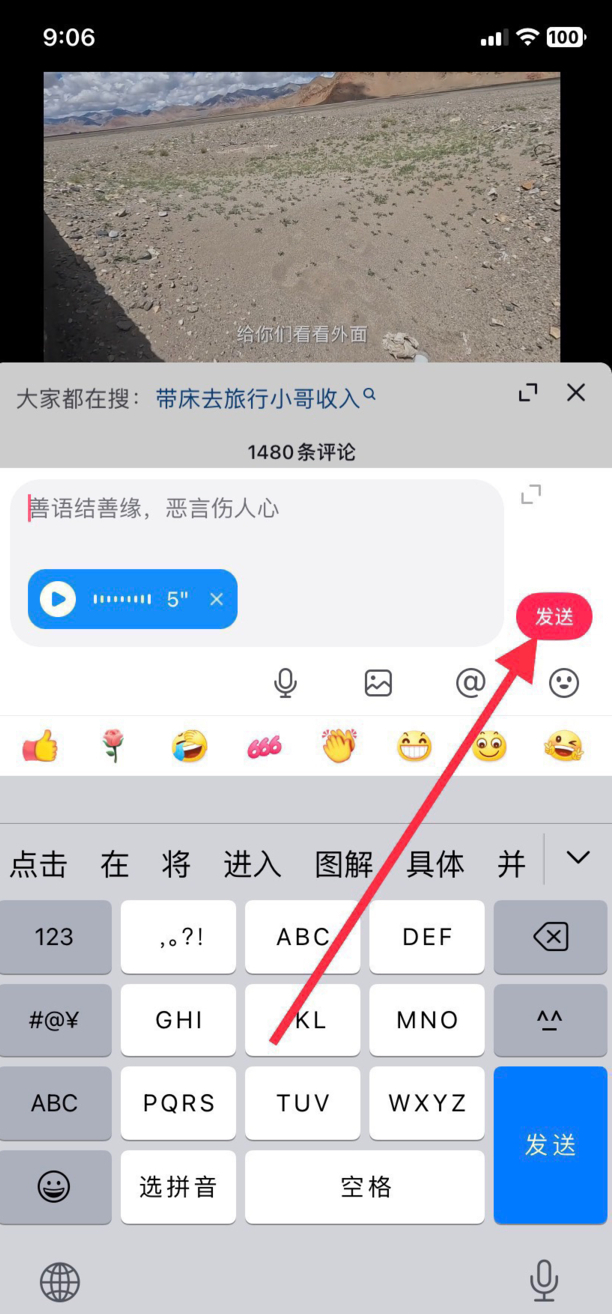Choose the 点击 word suggestion
612x1314 pixels.
pyautogui.click(x=38, y=863)
